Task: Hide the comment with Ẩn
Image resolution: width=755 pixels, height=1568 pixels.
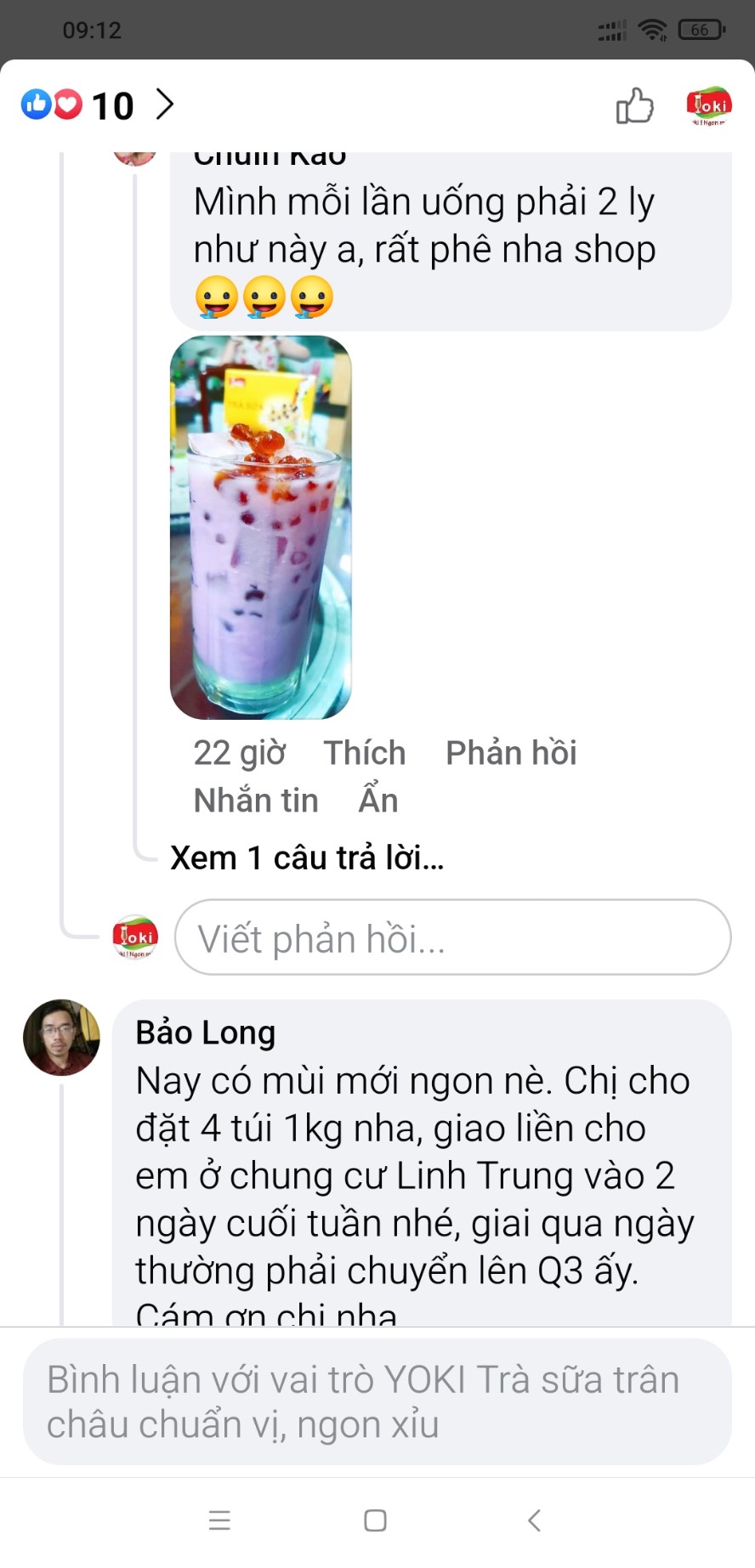Action: tap(378, 801)
